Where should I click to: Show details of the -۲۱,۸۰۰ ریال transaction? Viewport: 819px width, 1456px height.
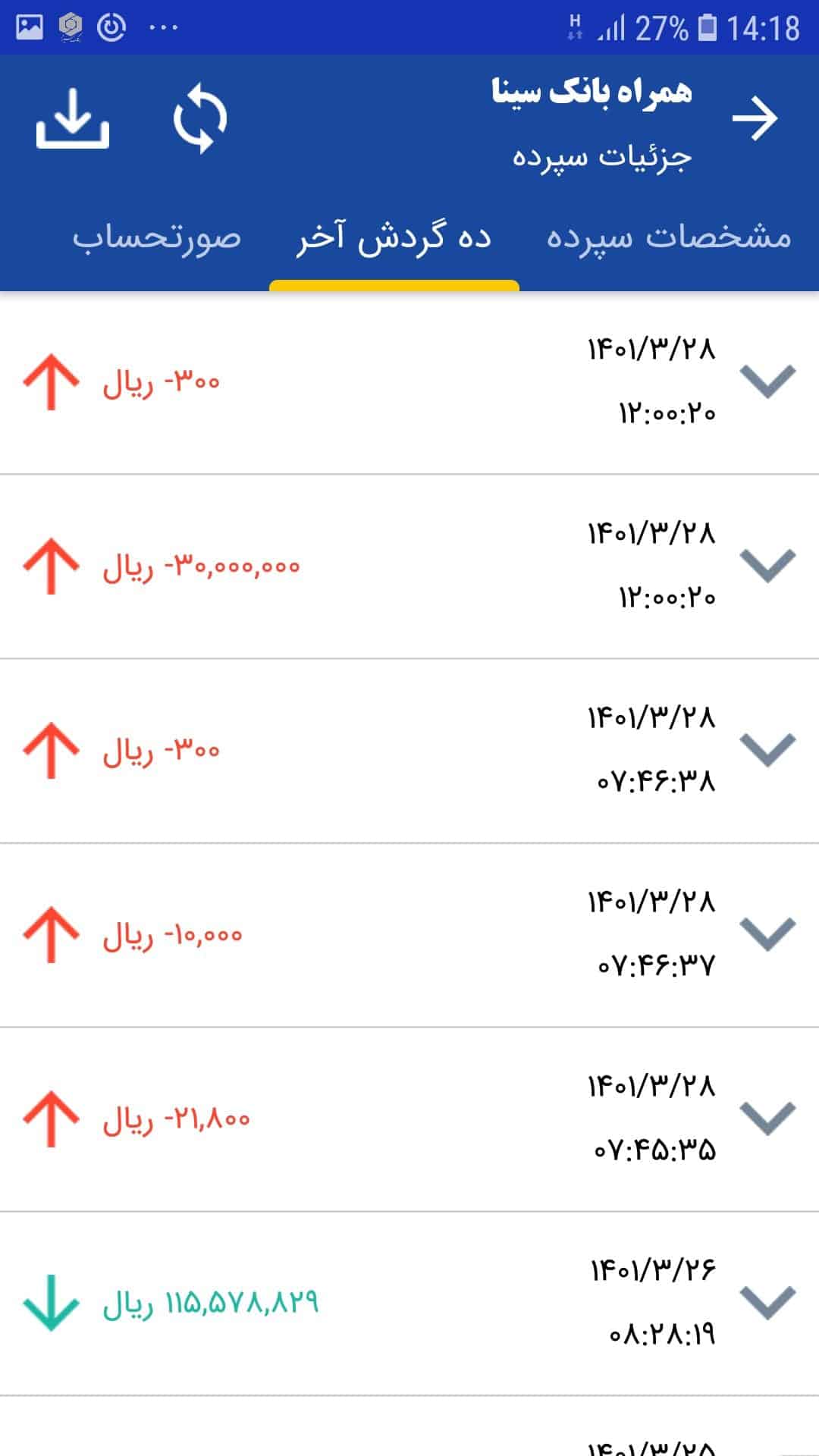pyautogui.click(x=767, y=1119)
